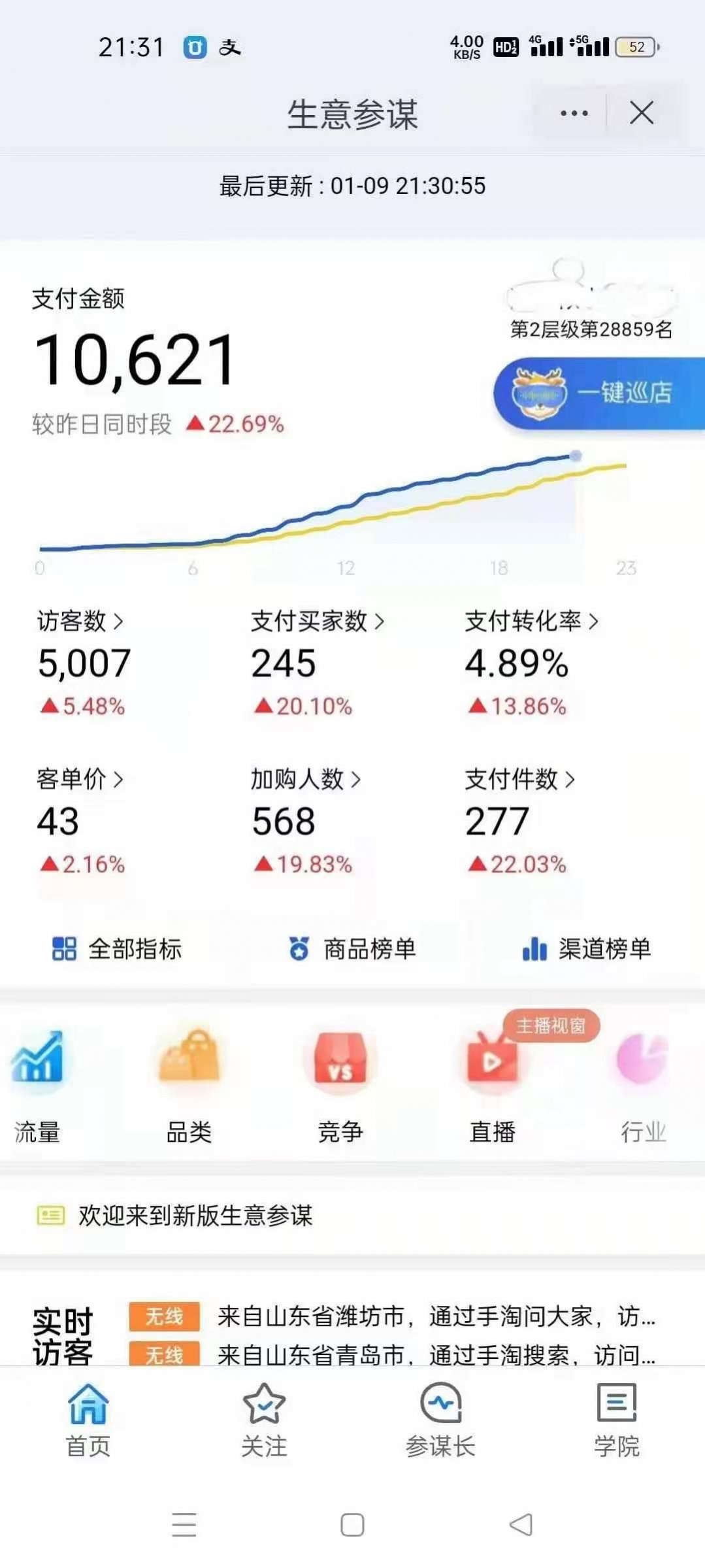
Task: Close the 生意参谋 mini program
Action: [641, 113]
